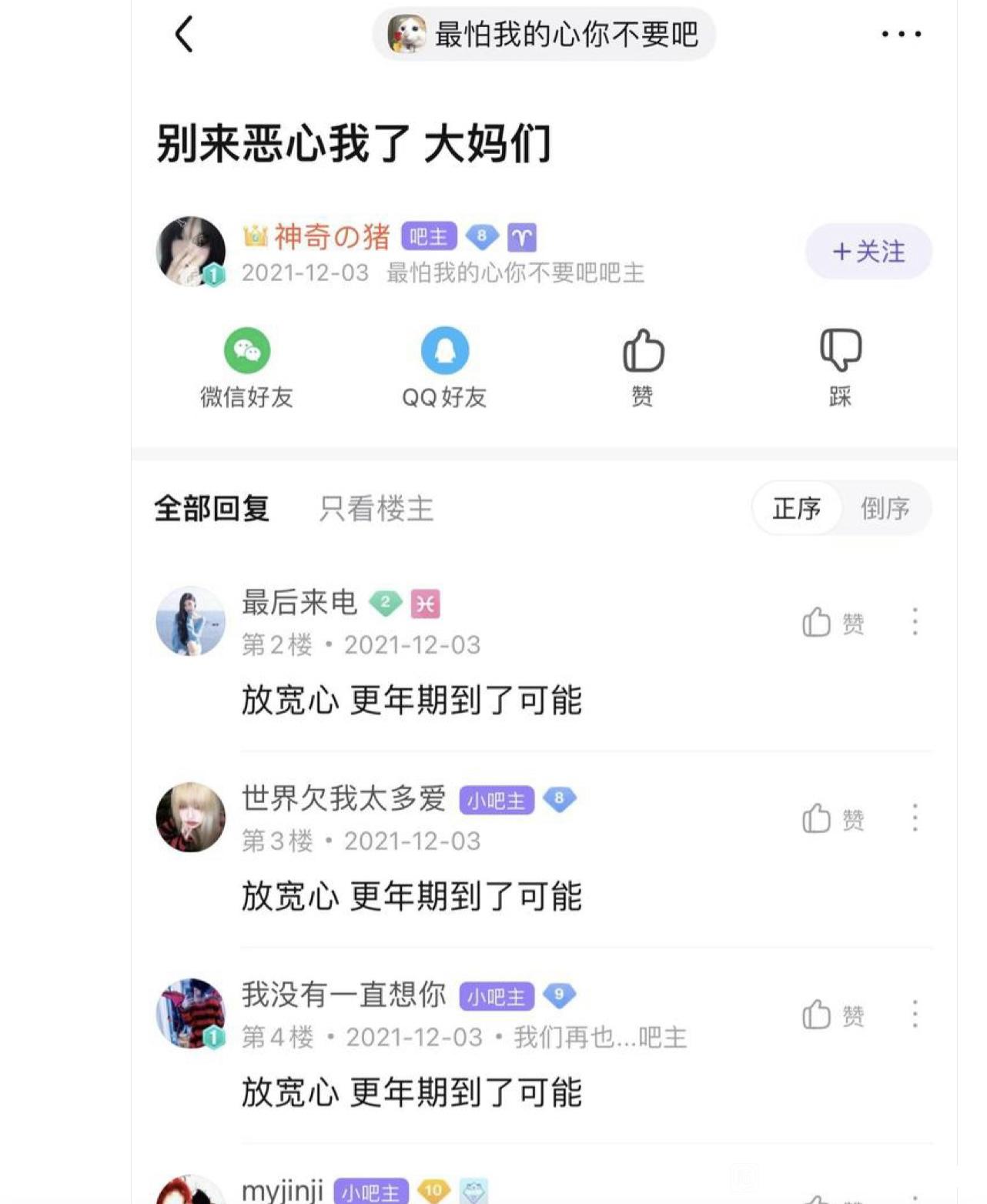The image size is (987, 1204).
Task: Select 正序 reply ordering
Action: (x=797, y=509)
